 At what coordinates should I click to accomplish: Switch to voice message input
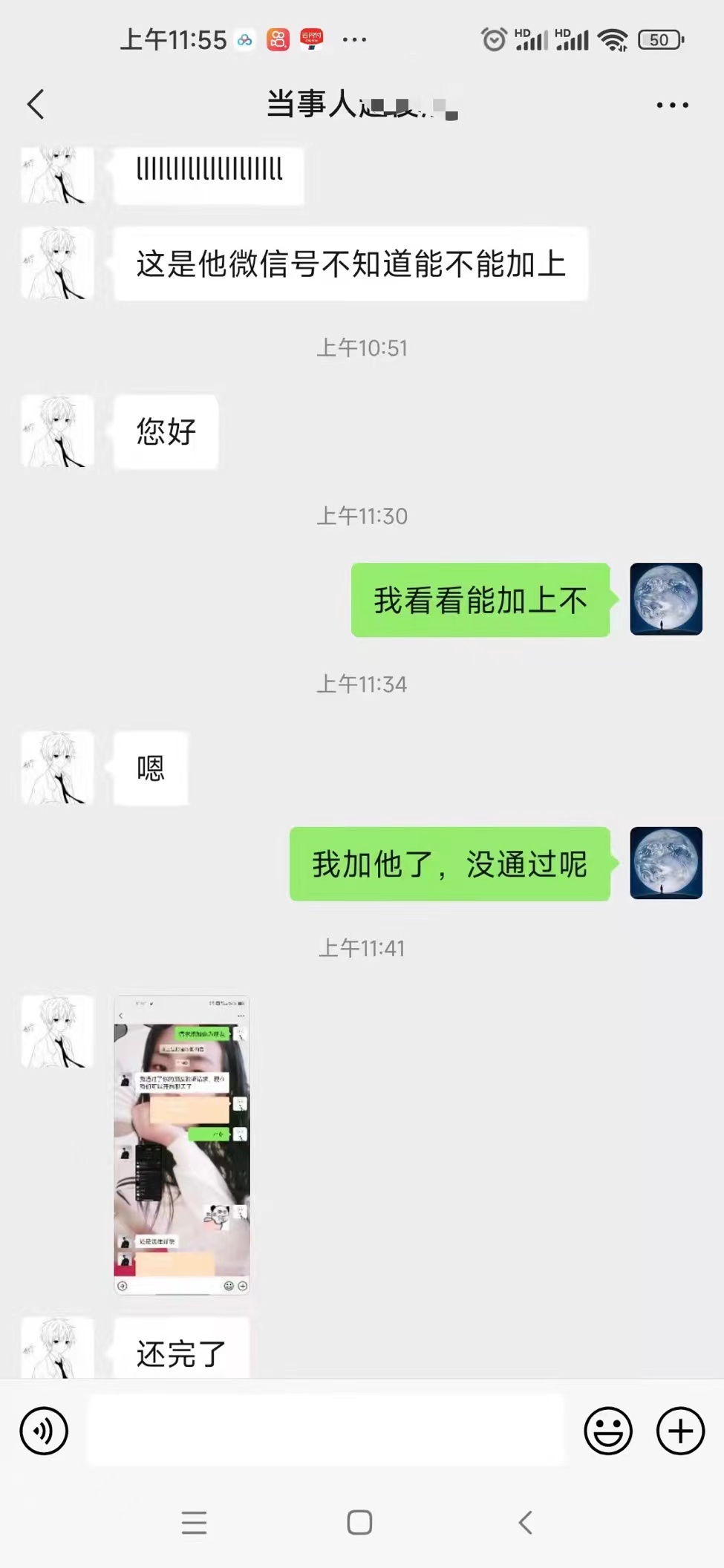44,1431
